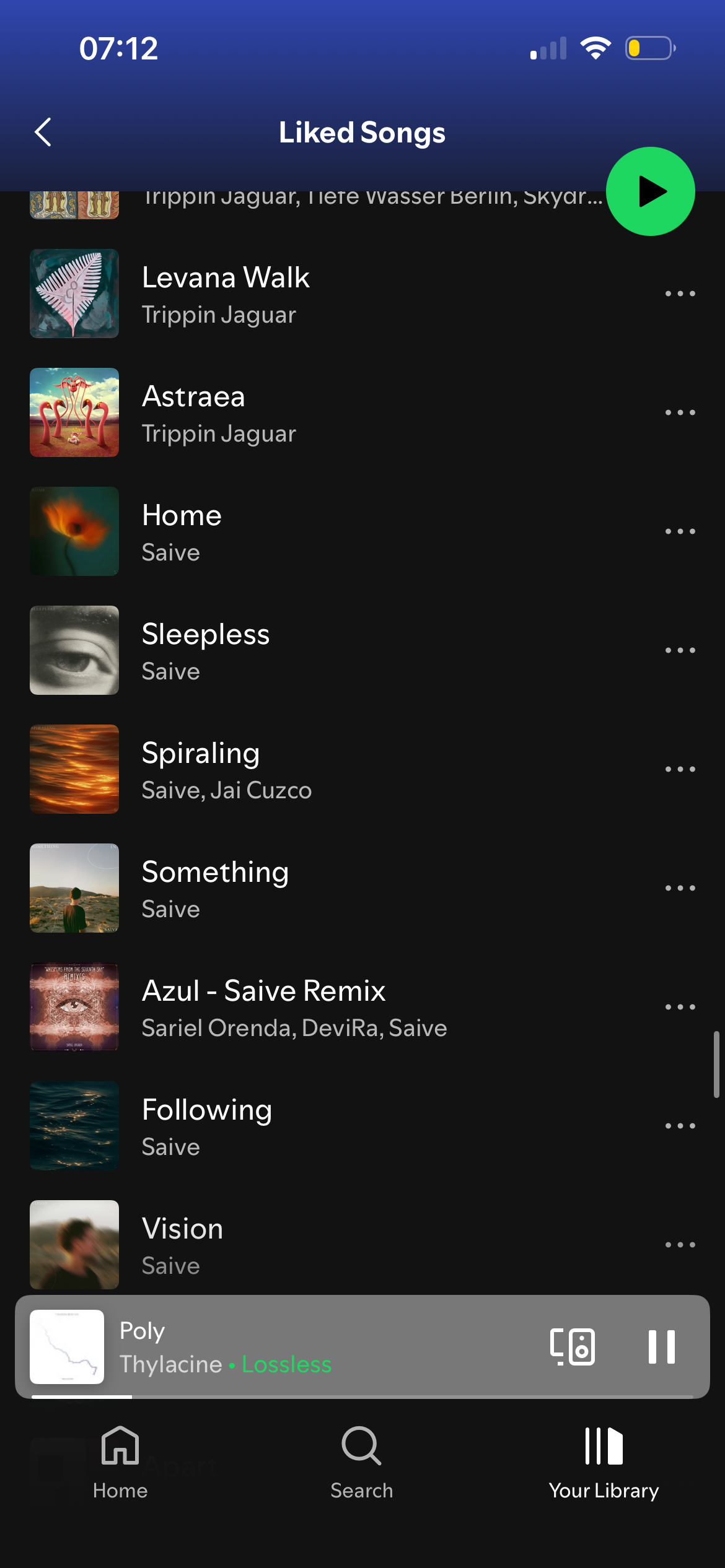
Task: Open more options for Following
Action: click(680, 1126)
